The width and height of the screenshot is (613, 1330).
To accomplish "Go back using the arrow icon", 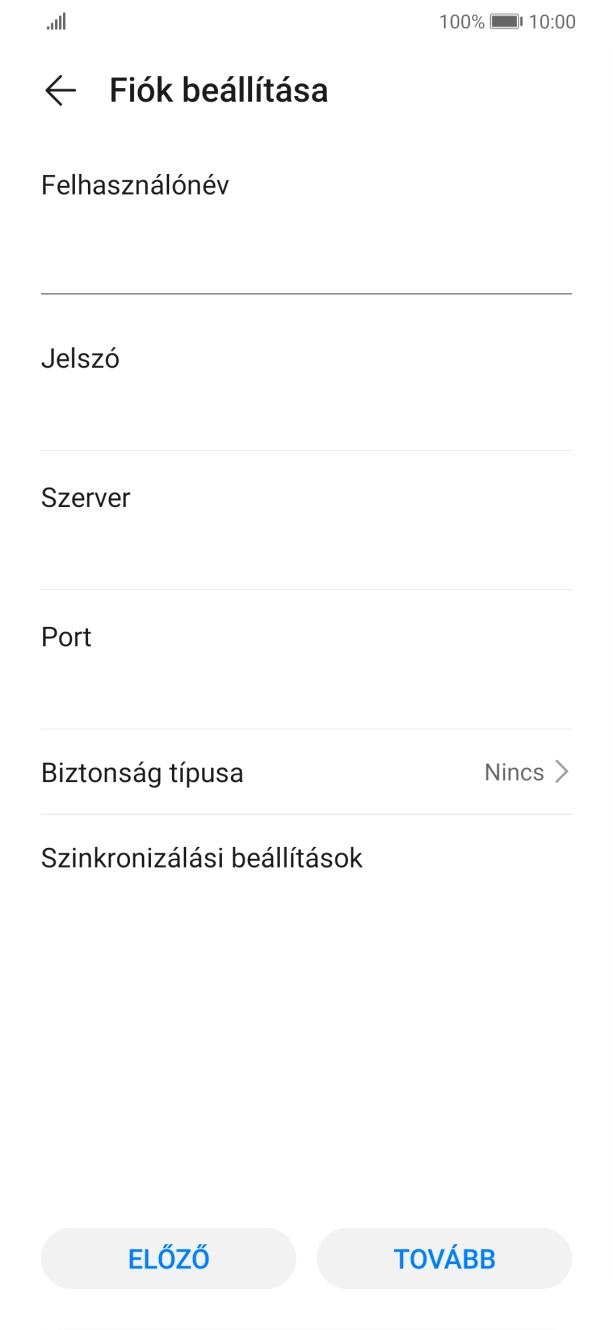I will click(61, 91).
